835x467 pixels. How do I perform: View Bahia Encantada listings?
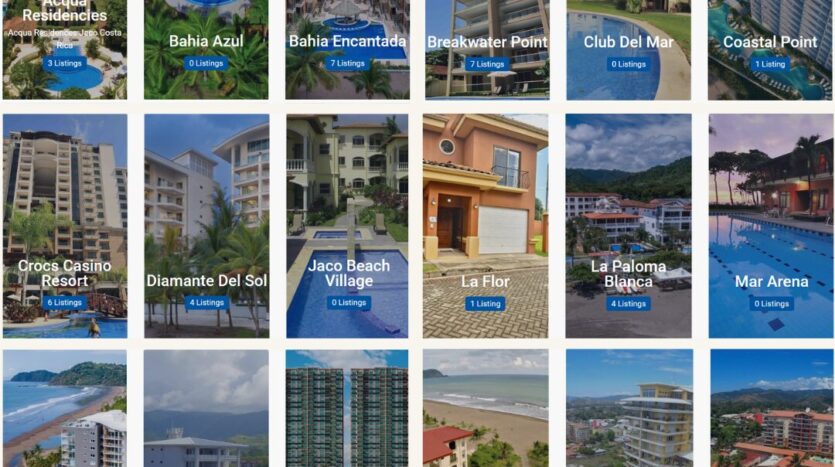(347, 41)
